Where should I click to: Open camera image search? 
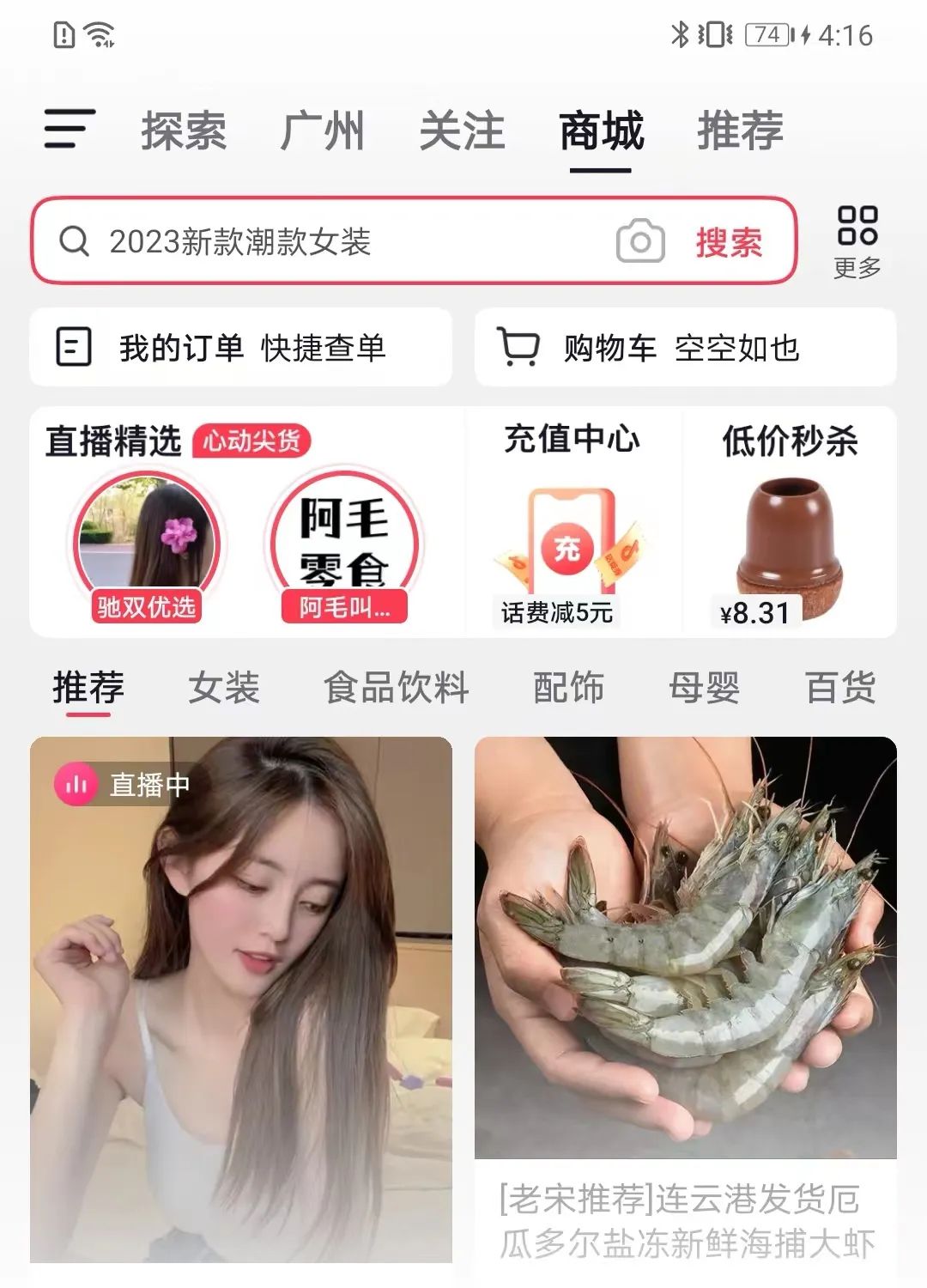[640, 242]
